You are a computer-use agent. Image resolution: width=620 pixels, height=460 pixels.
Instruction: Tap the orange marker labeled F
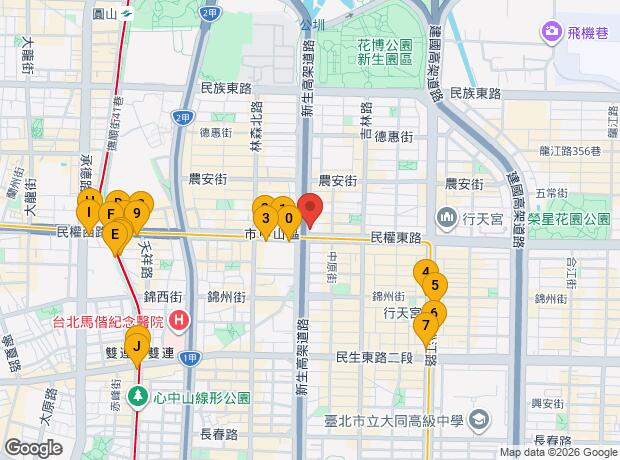(111, 214)
